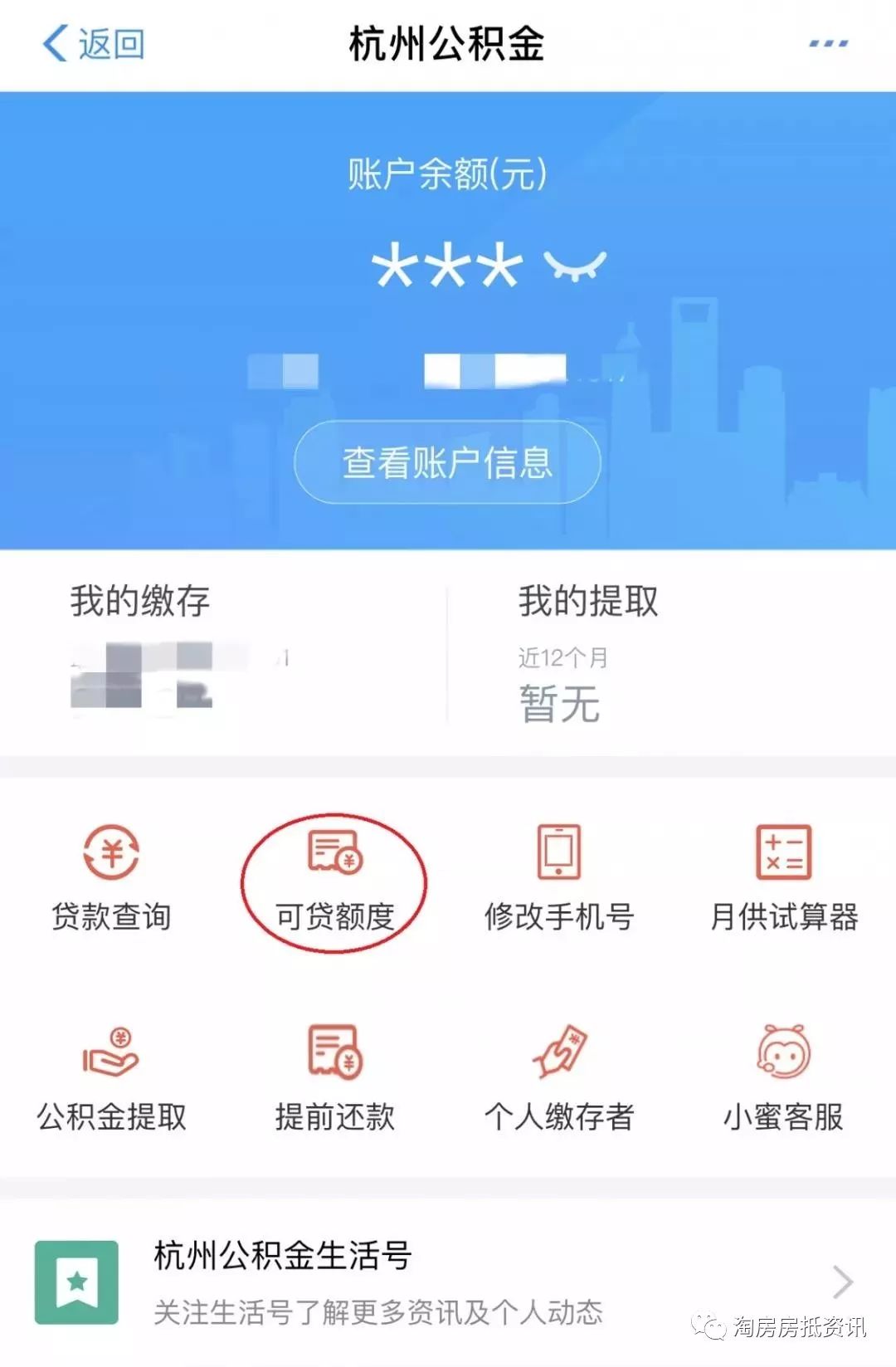Go back using the 返回 link
This screenshot has width=896, height=1367.
click(x=94, y=43)
